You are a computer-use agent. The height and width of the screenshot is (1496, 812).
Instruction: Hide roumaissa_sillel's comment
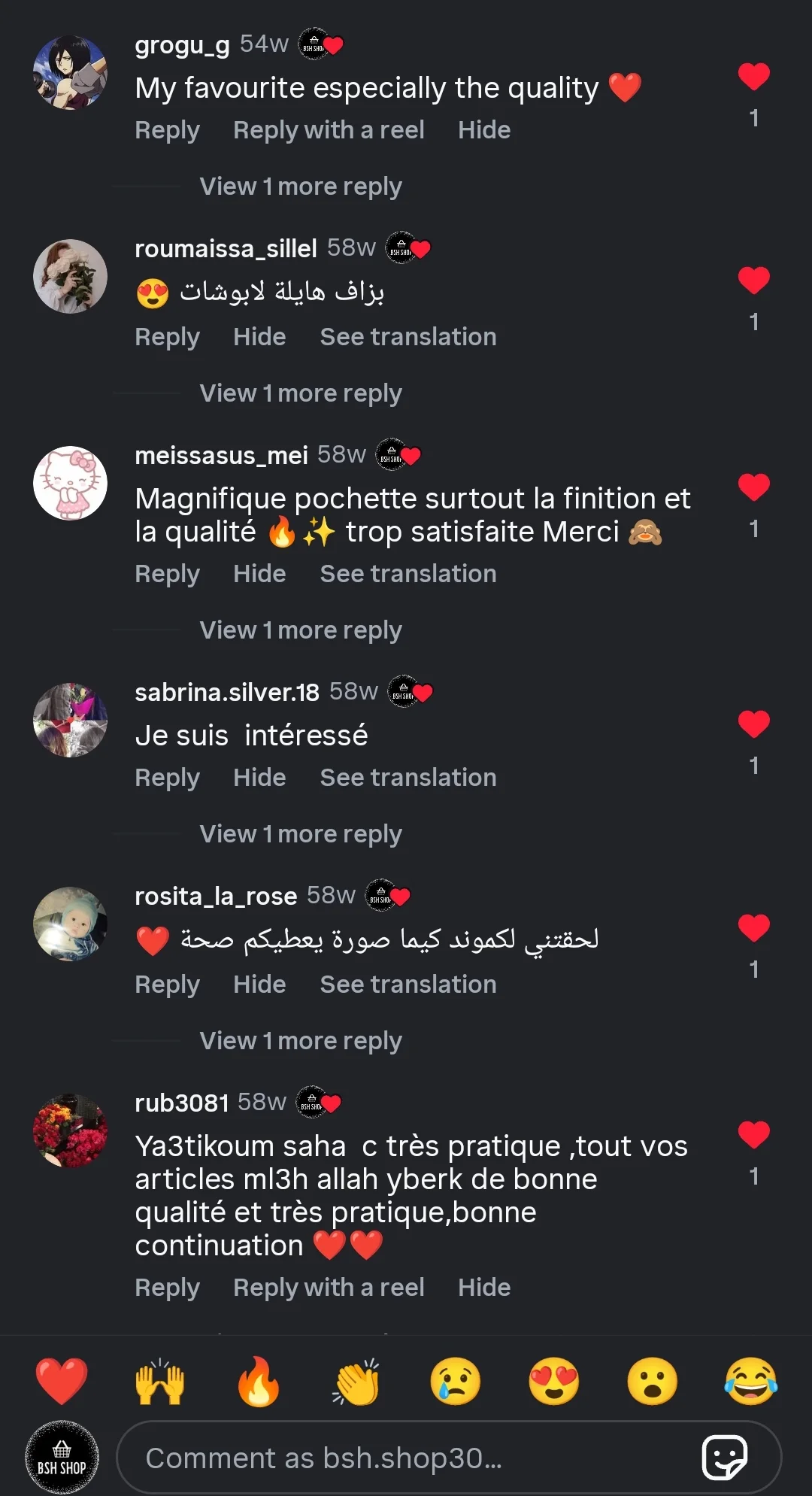point(259,337)
